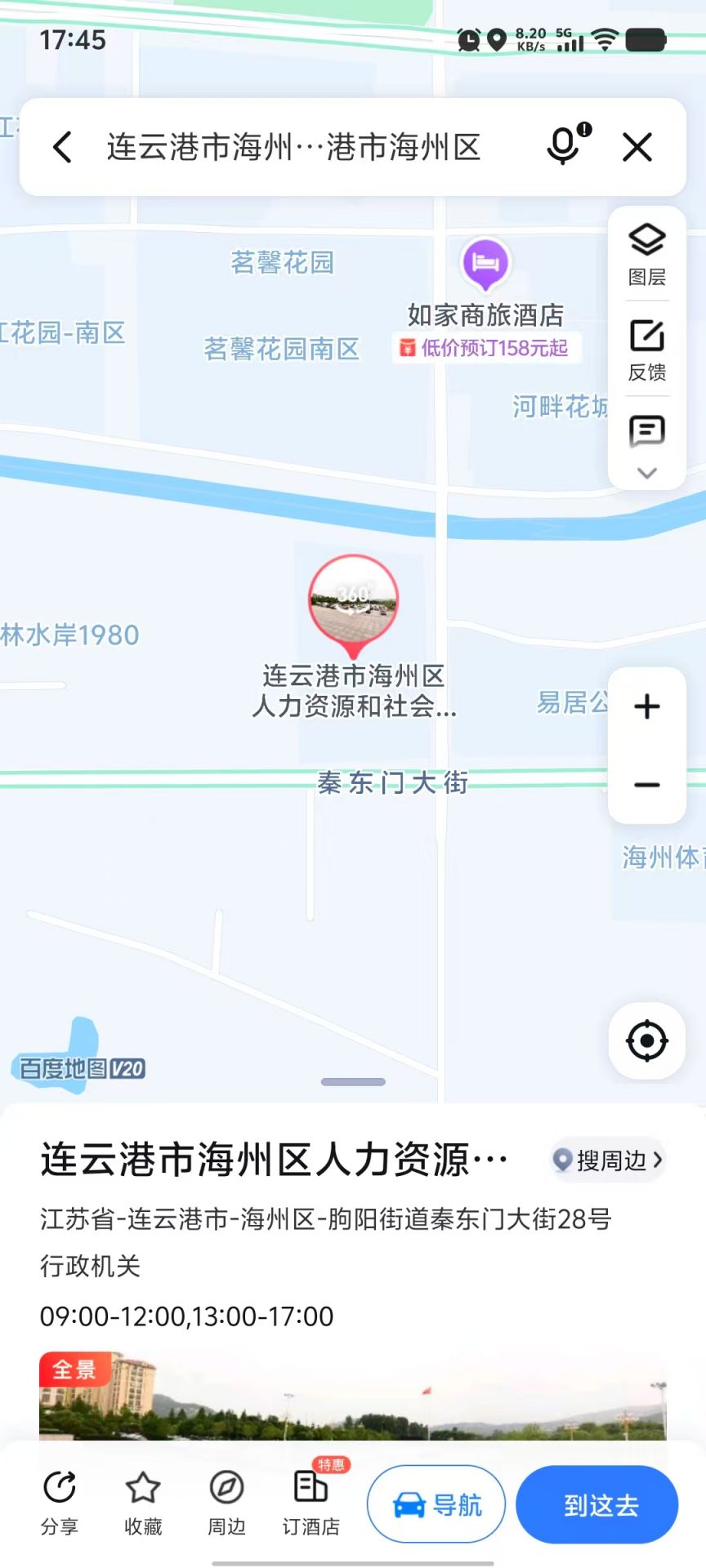Image resolution: width=706 pixels, height=1568 pixels.
Task: Clear the search with the X button
Action: (637, 148)
